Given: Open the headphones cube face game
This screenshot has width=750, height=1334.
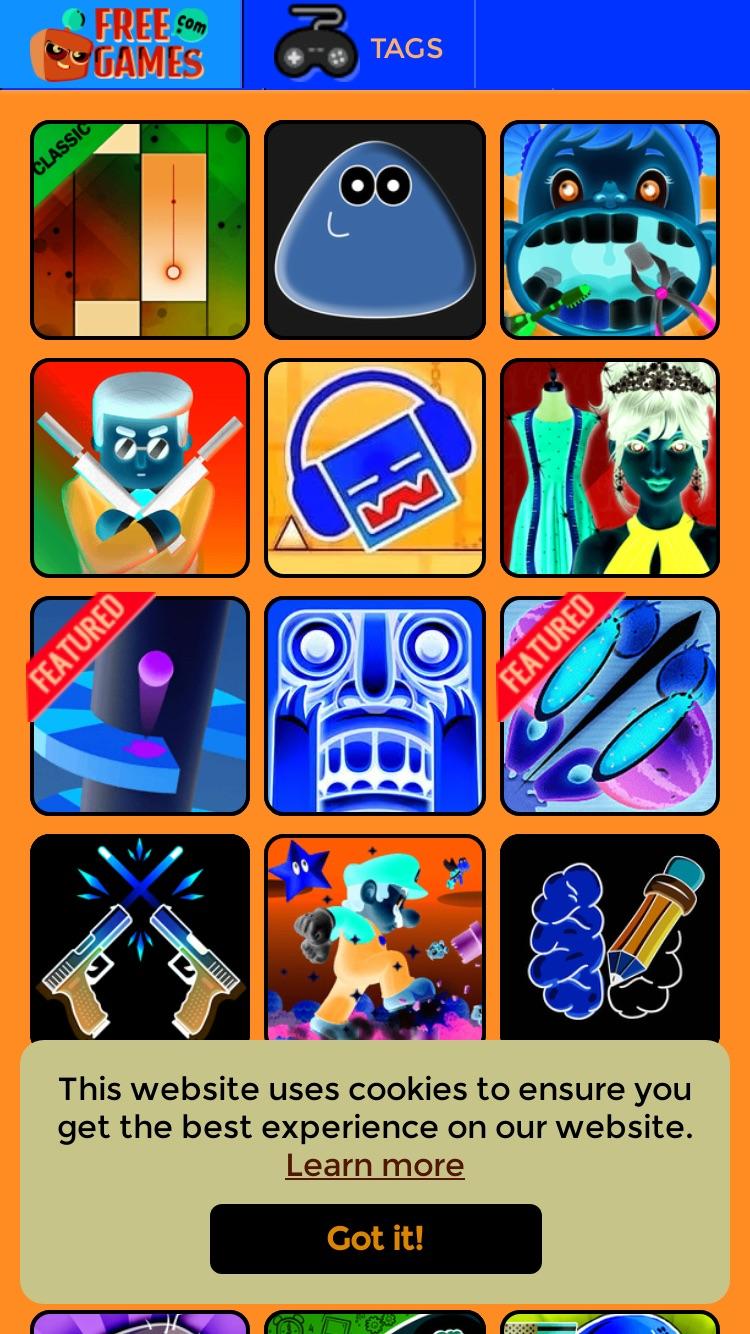Looking at the screenshot, I should (375, 468).
